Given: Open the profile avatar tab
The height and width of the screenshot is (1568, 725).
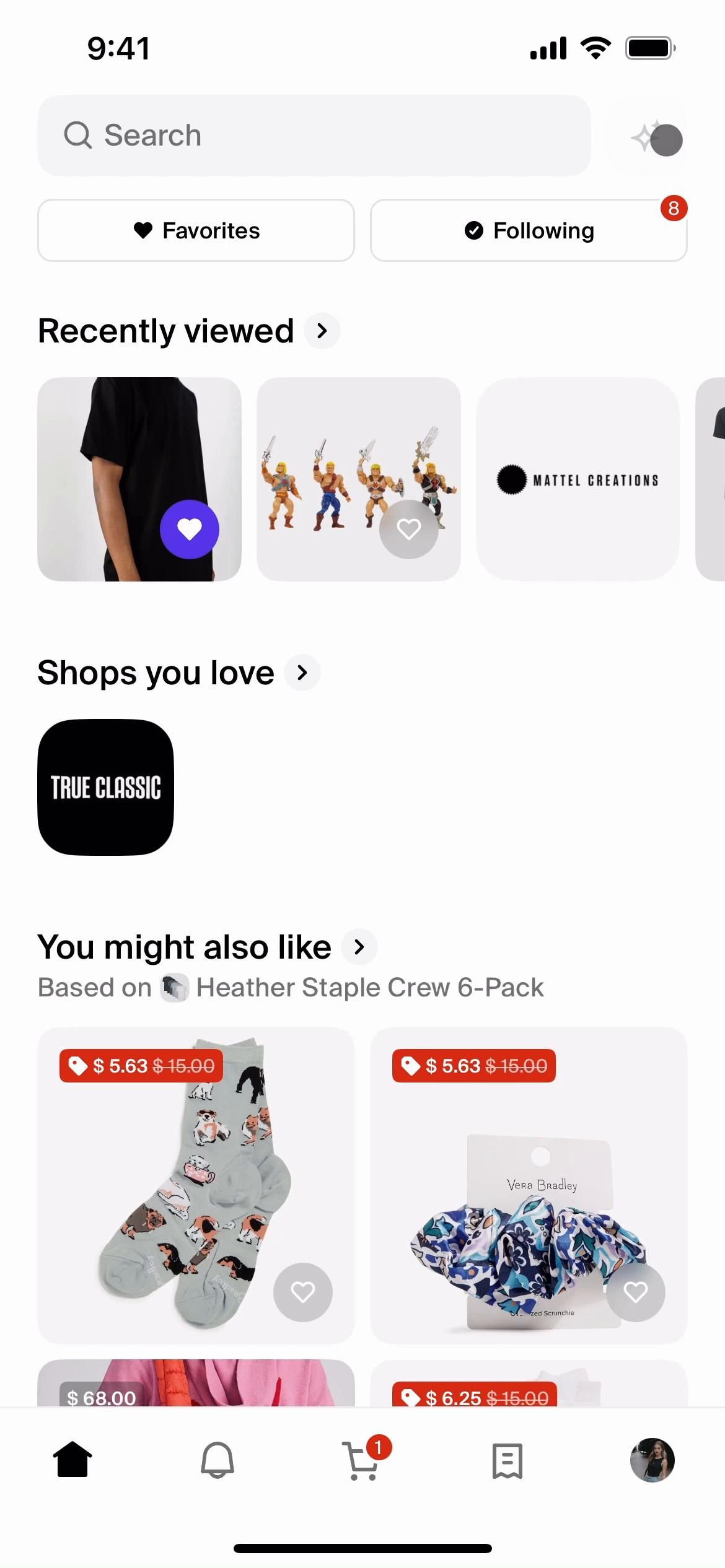Looking at the screenshot, I should coord(652,1460).
